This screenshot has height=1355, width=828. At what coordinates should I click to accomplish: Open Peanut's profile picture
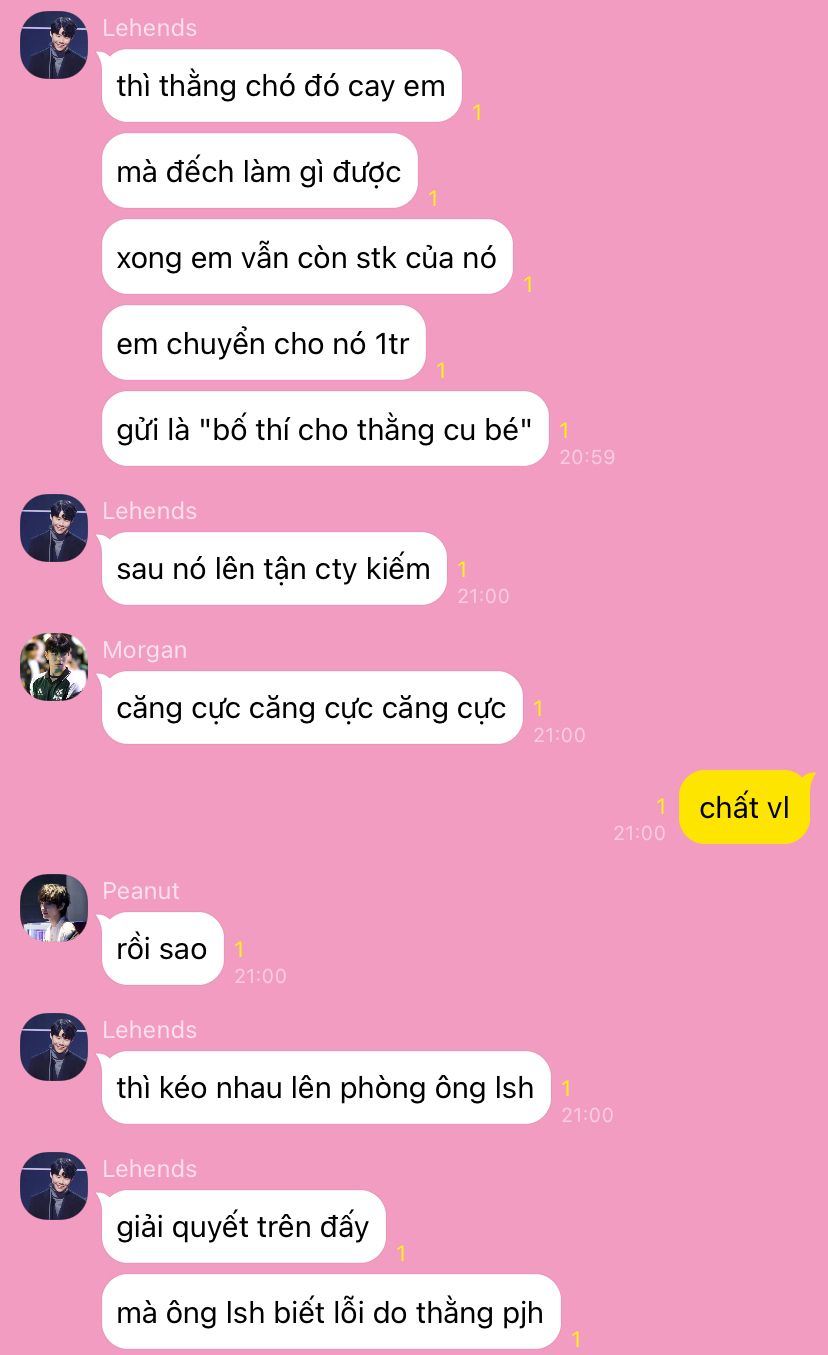pyautogui.click(x=54, y=908)
